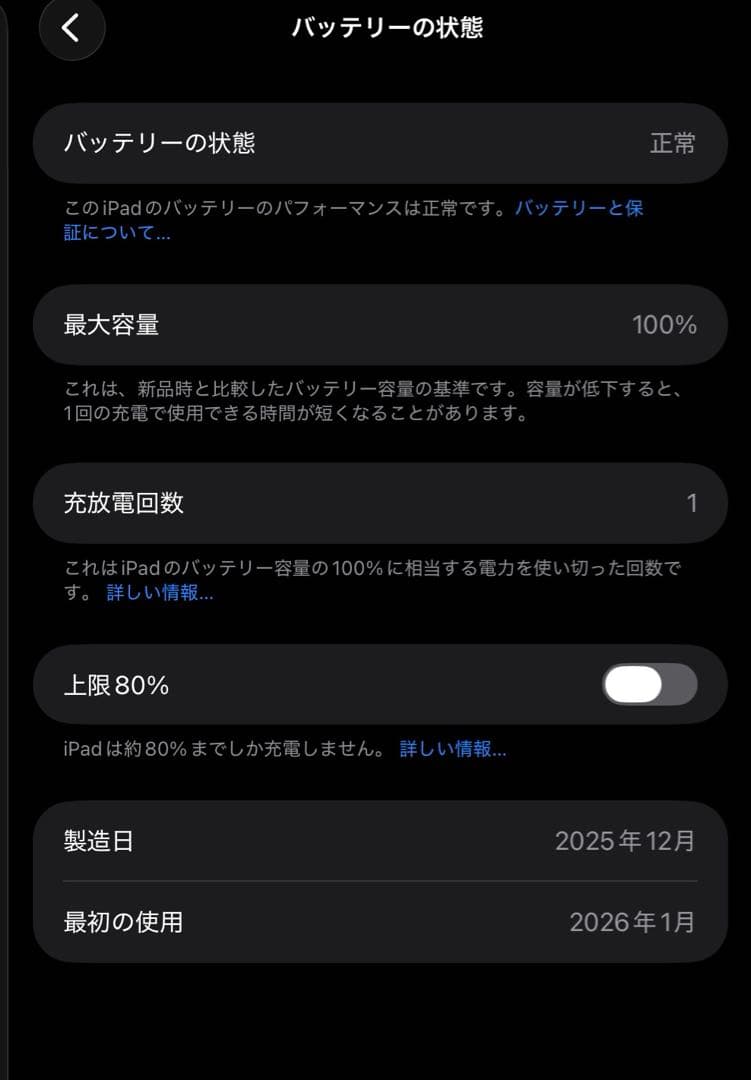The image size is (751, 1080).
Task: Tap the 最大容量 row
Action: 375,324
